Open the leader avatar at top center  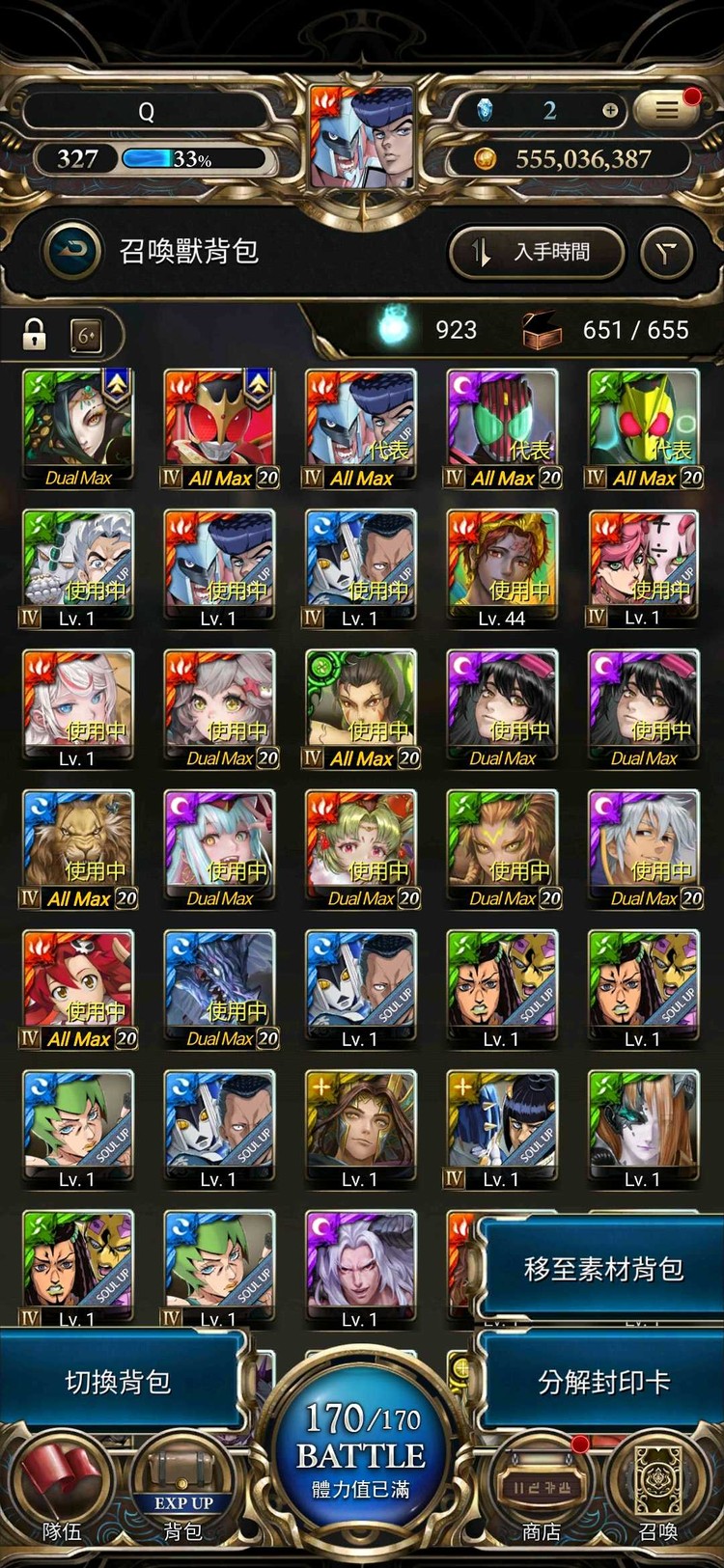point(362,137)
